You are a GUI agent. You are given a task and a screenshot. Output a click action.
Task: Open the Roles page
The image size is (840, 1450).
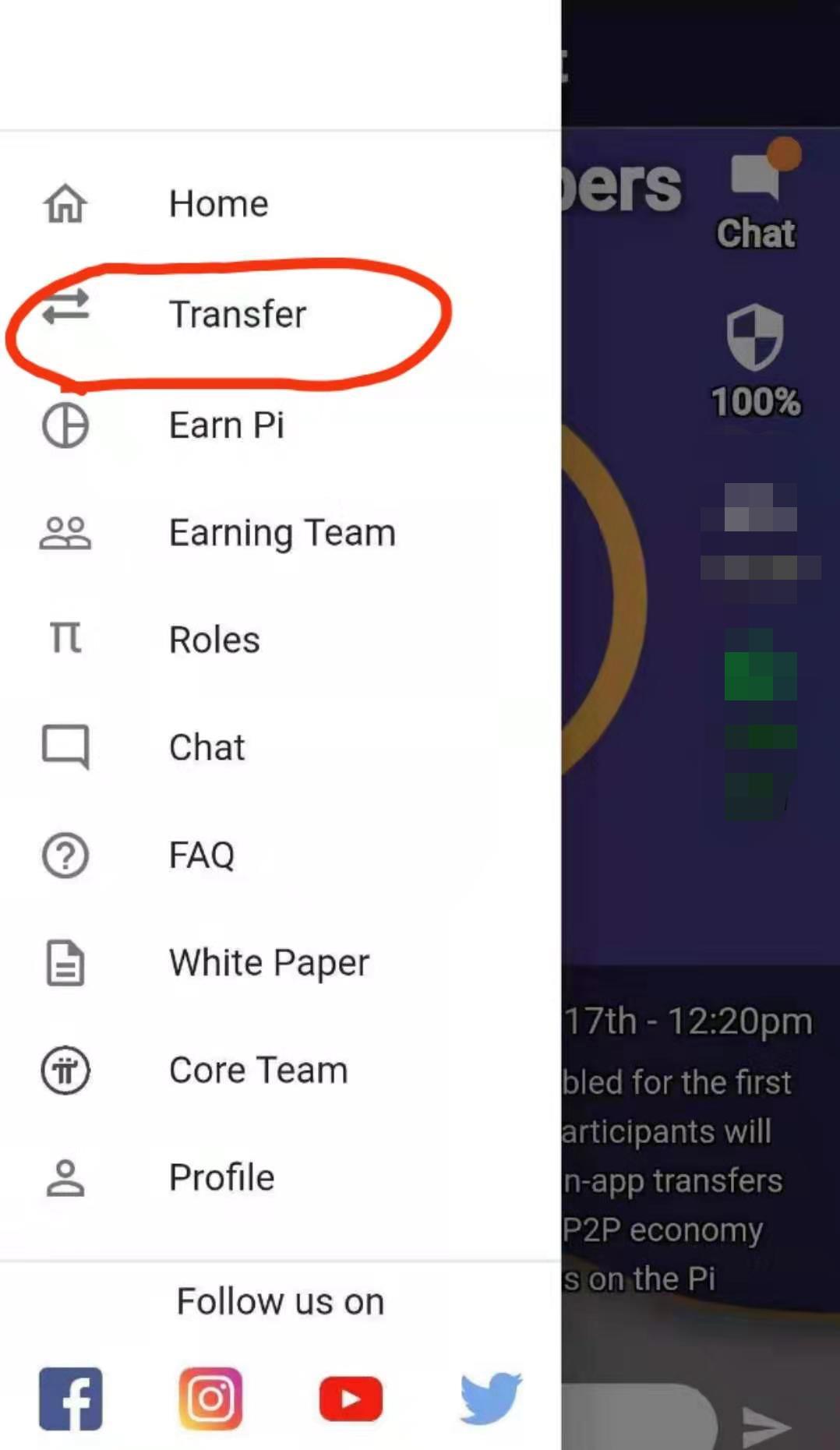[x=281, y=640]
